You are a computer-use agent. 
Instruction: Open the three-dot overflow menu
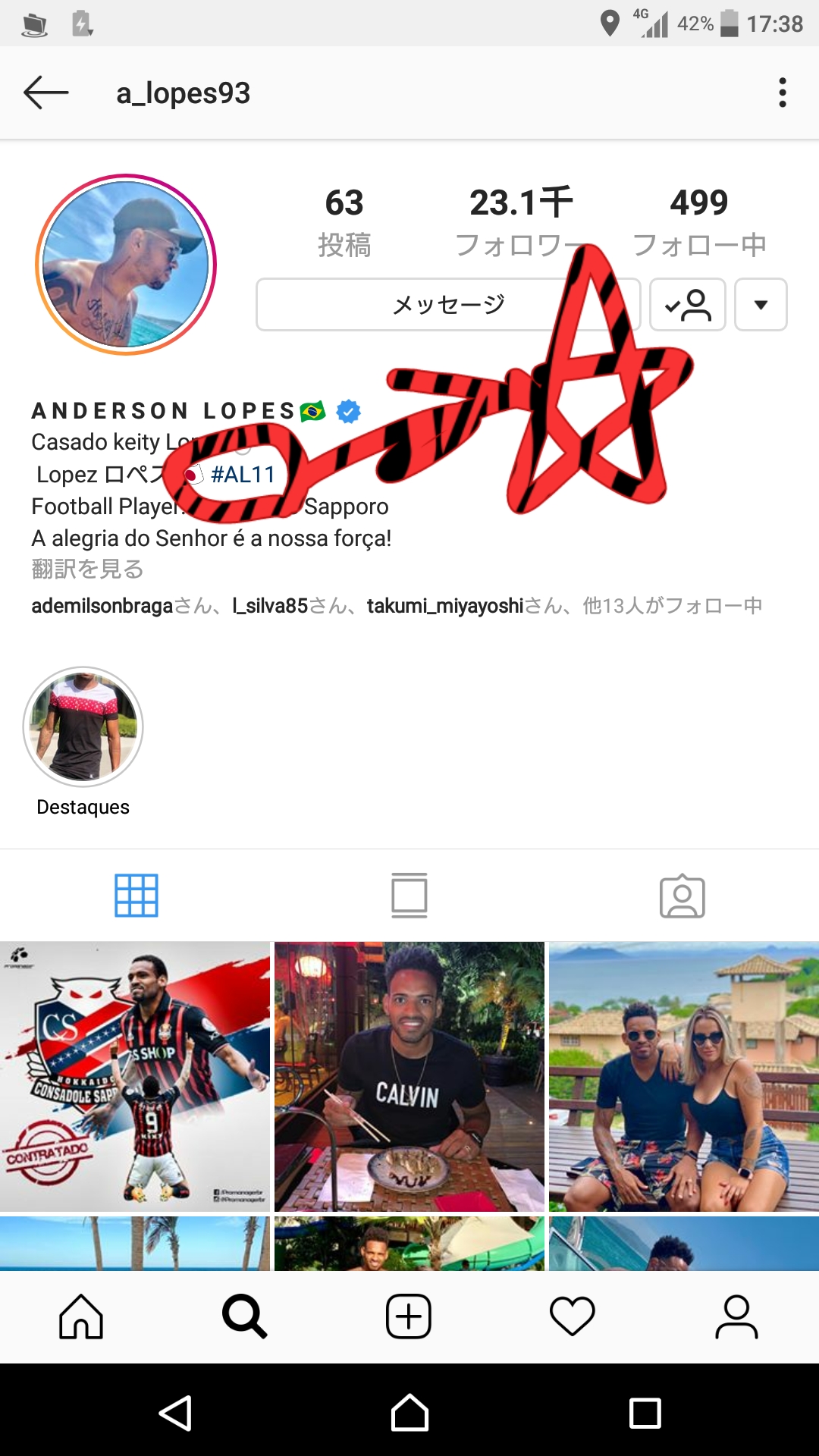coord(782,93)
